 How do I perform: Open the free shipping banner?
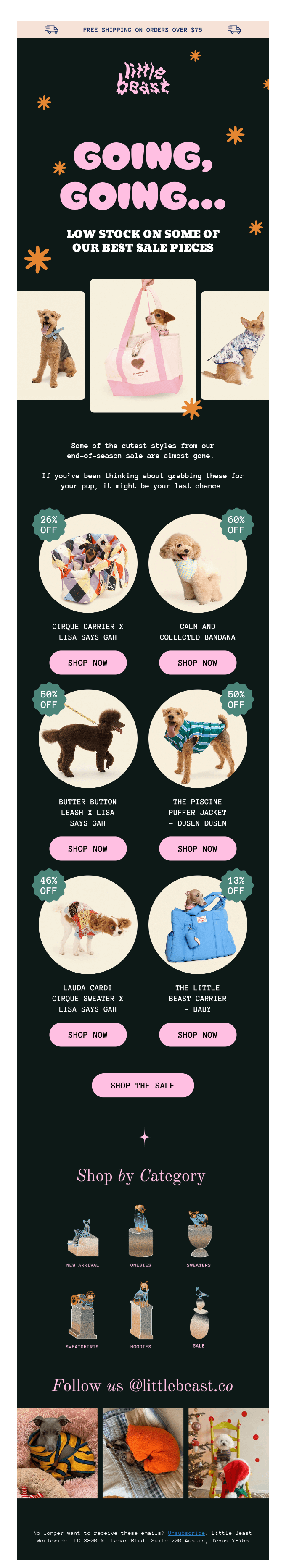pos(143,30)
